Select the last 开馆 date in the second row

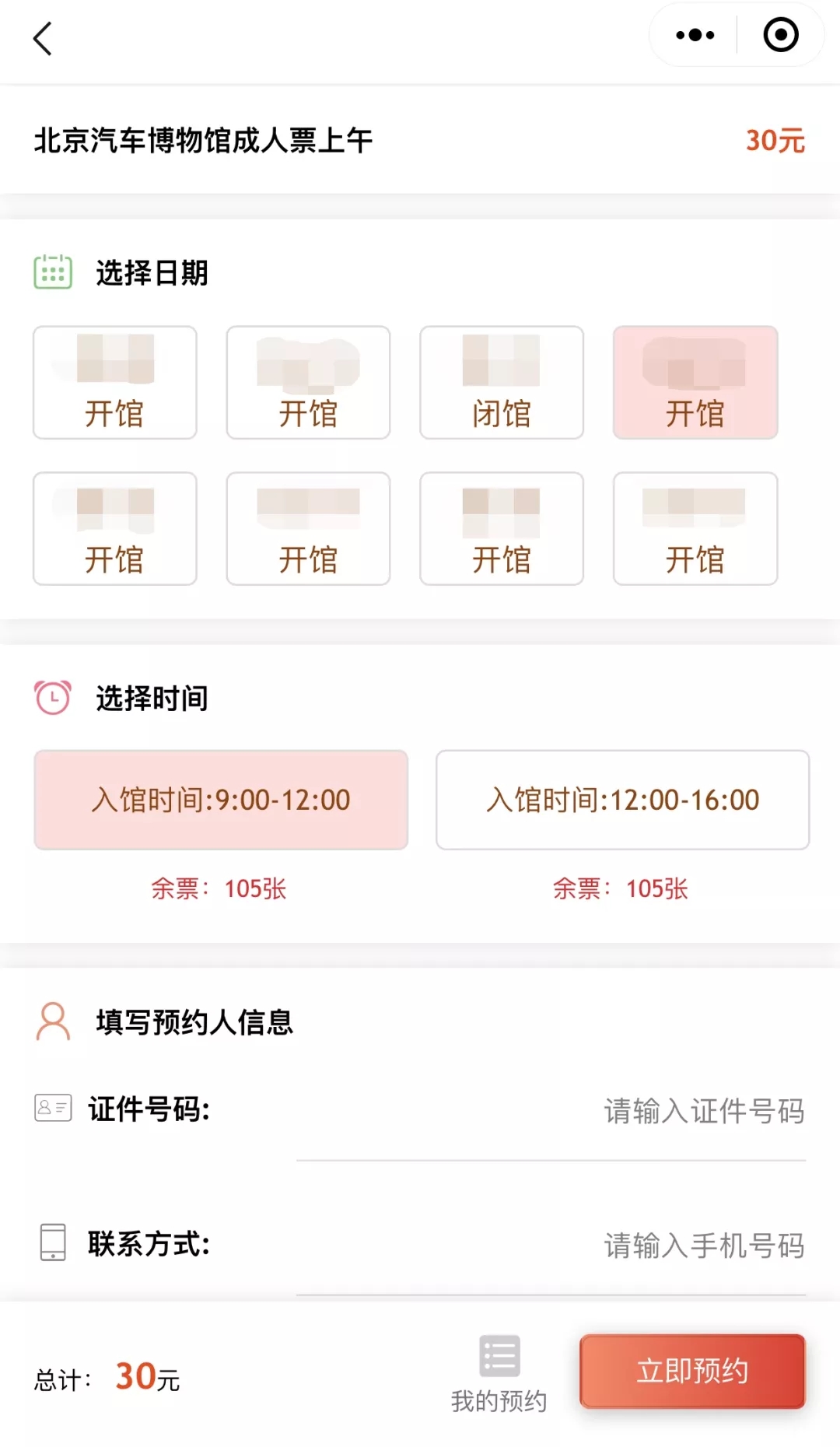point(695,527)
